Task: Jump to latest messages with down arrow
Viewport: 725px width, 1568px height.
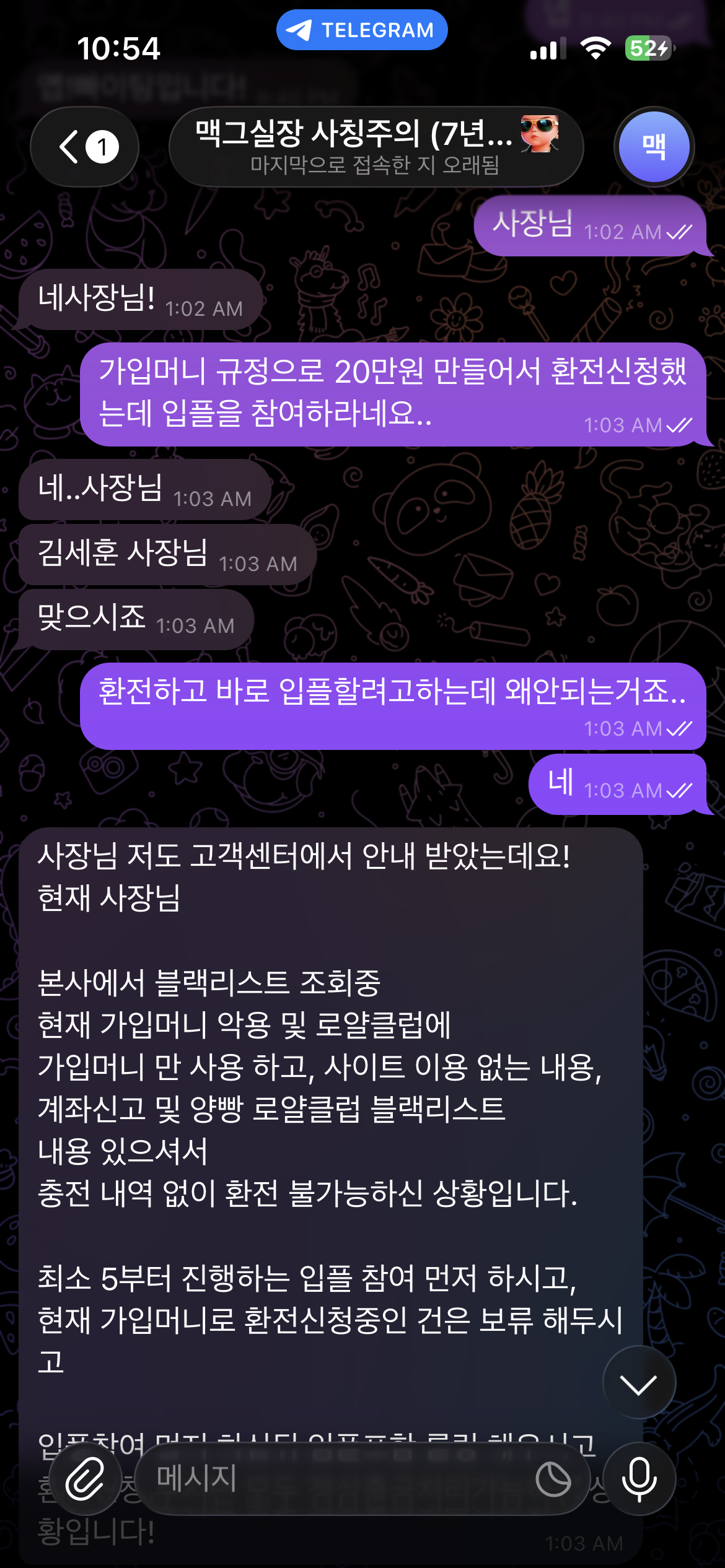Action: (x=639, y=1382)
